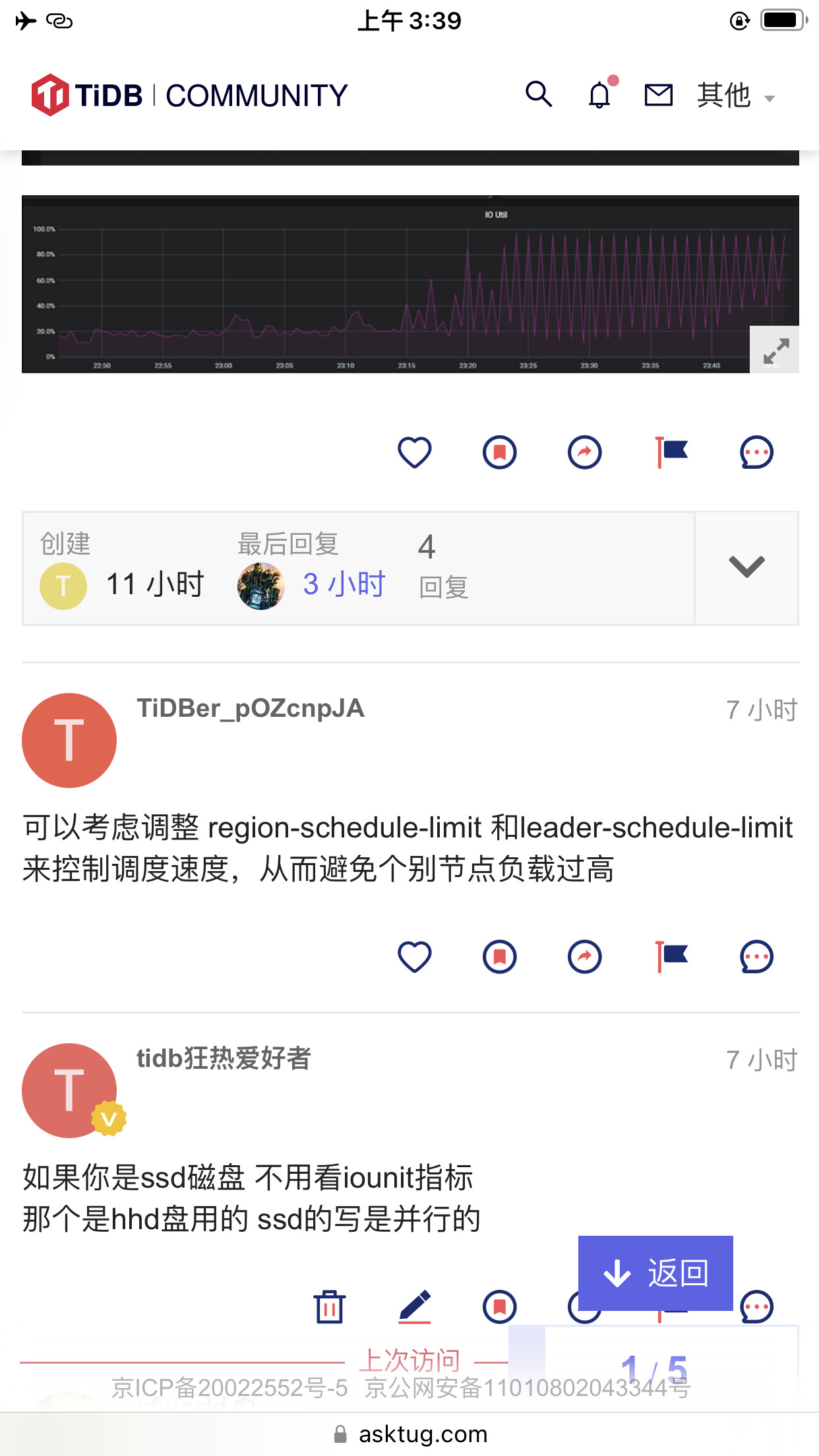Flag the original post with chart
The image size is (819, 1456).
pos(671,452)
